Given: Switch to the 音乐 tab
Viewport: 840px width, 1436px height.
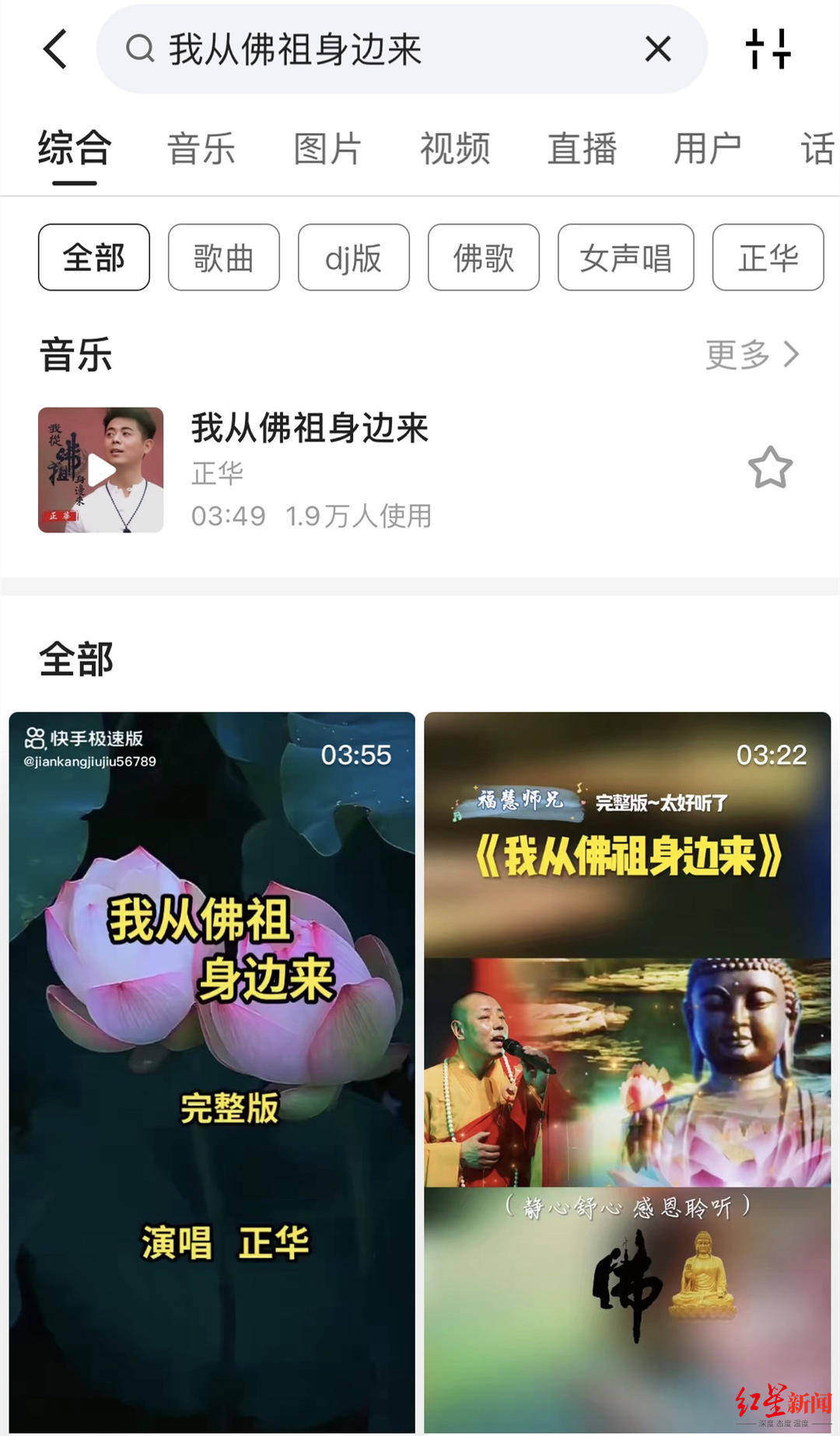Looking at the screenshot, I should (201, 149).
